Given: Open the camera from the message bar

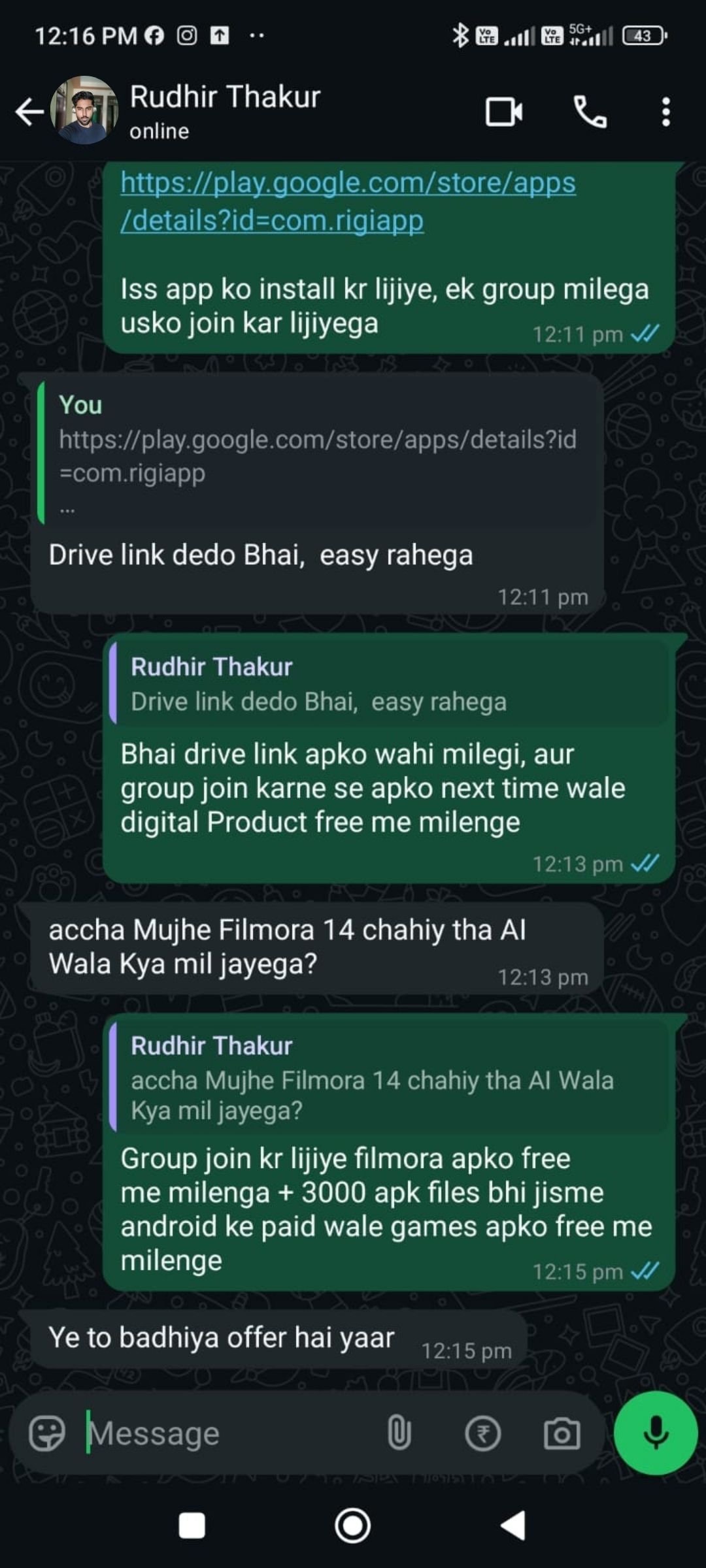Looking at the screenshot, I should coord(562,1433).
